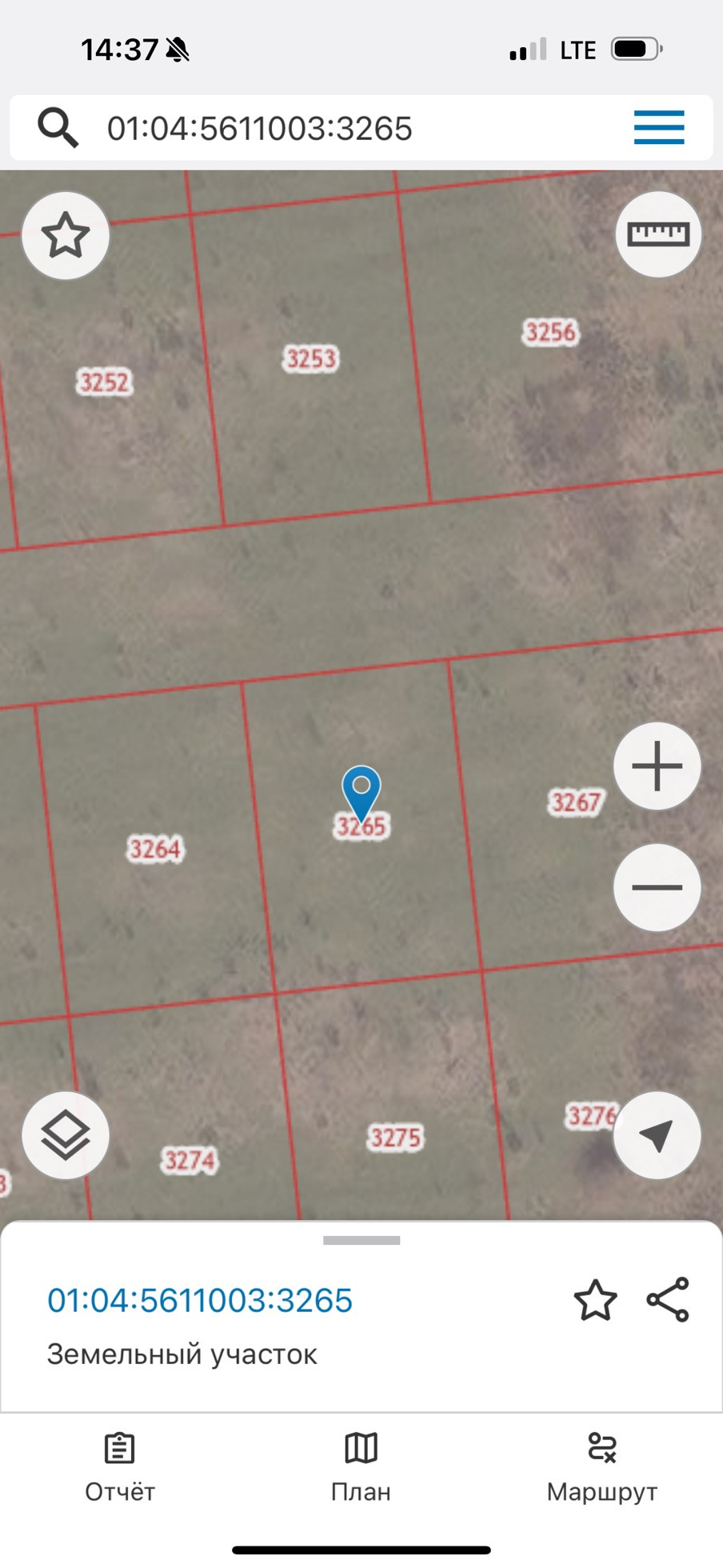Select the blue map pin on parcel 3265
The width and height of the screenshot is (723, 1568).
coord(361,792)
